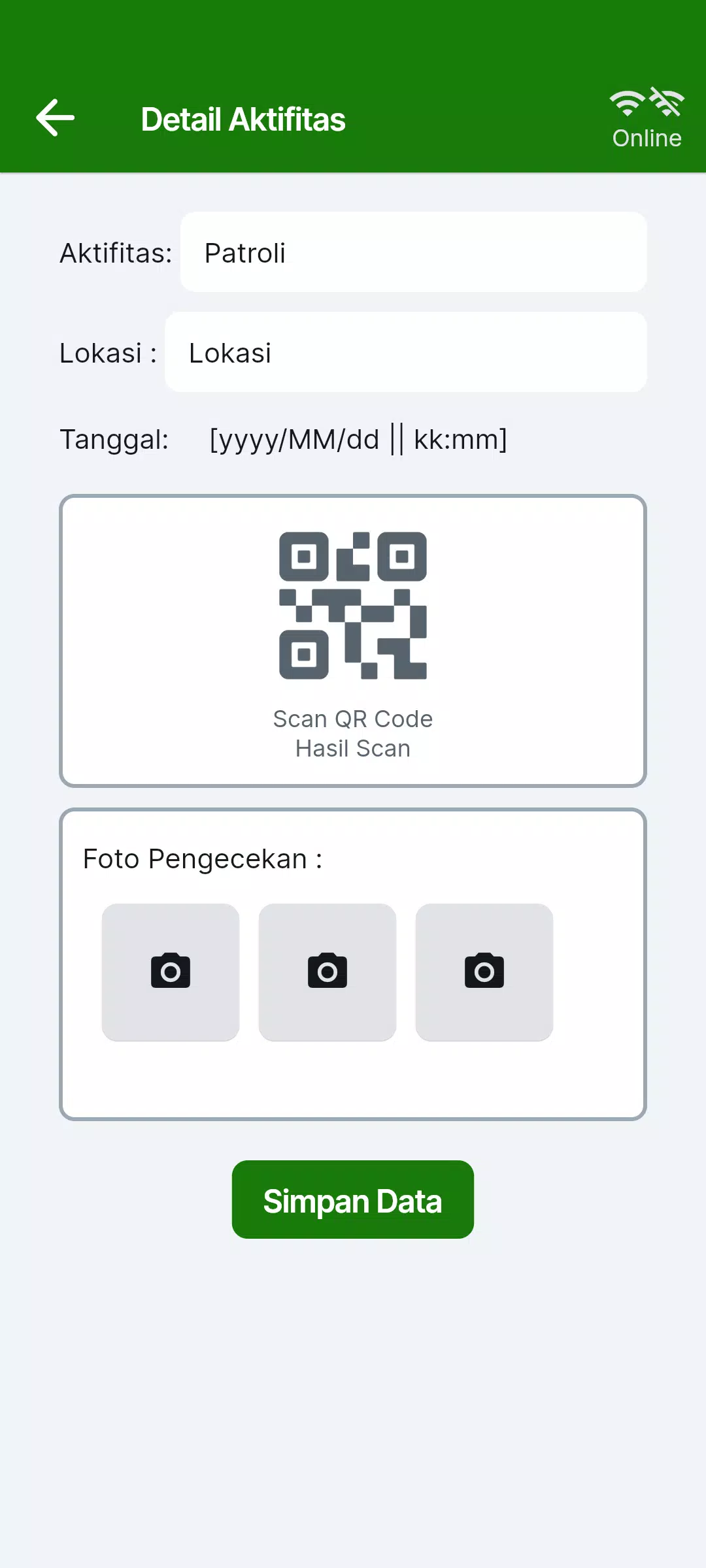Open the third camera for Foto Pengecekan
This screenshot has width=706, height=1568.
click(484, 973)
